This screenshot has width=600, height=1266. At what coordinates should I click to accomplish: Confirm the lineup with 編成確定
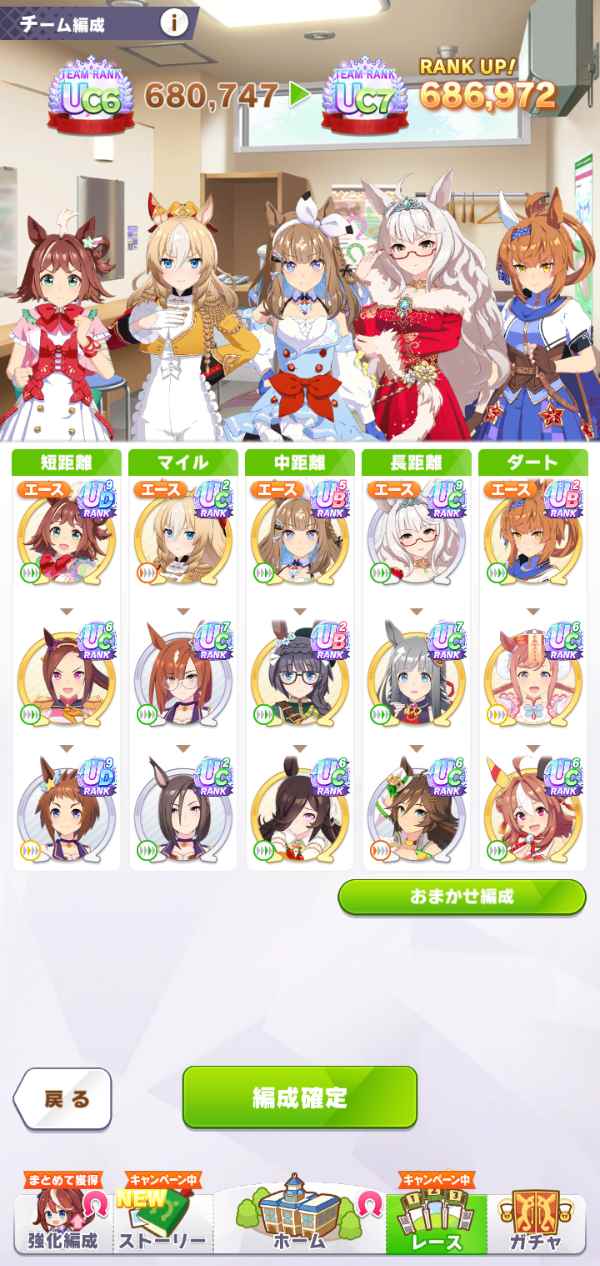click(x=299, y=1097)
